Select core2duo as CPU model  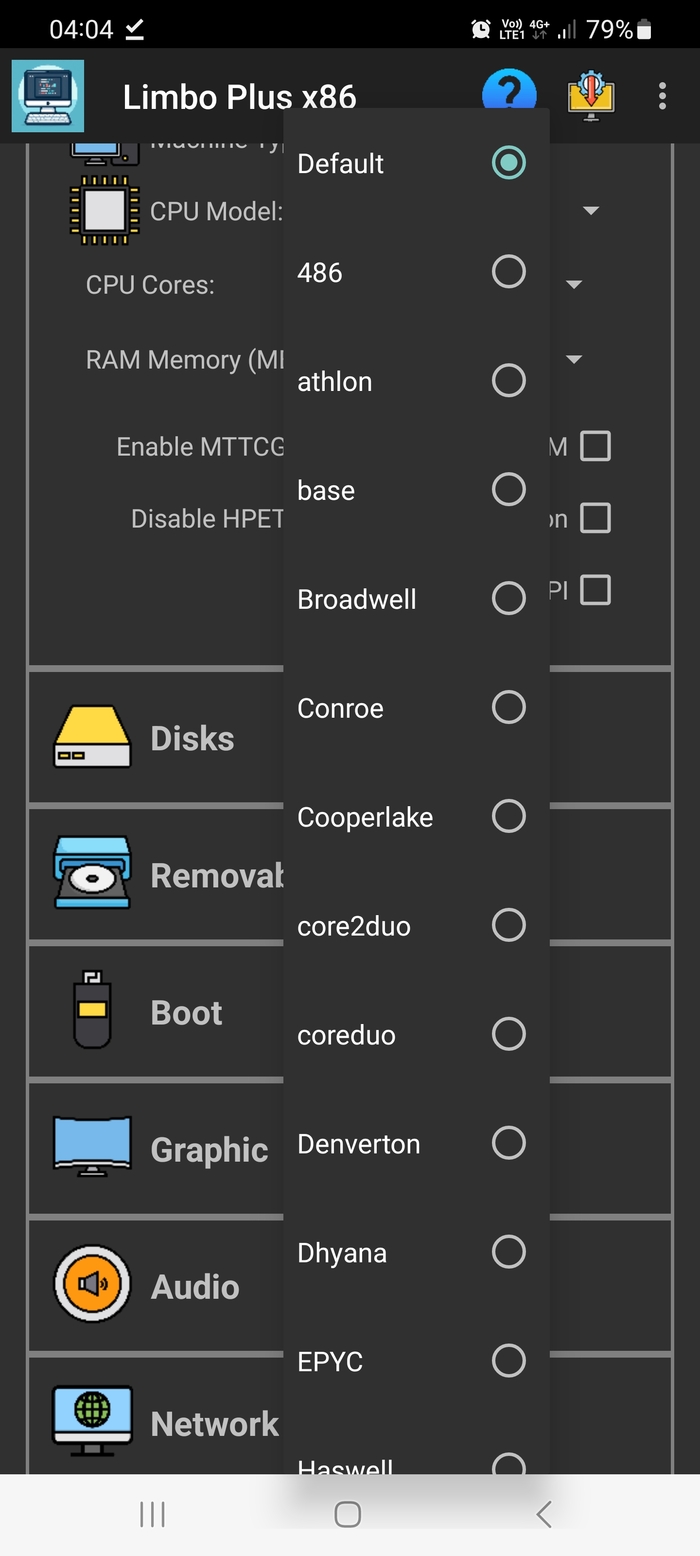[x=416, y=926]
